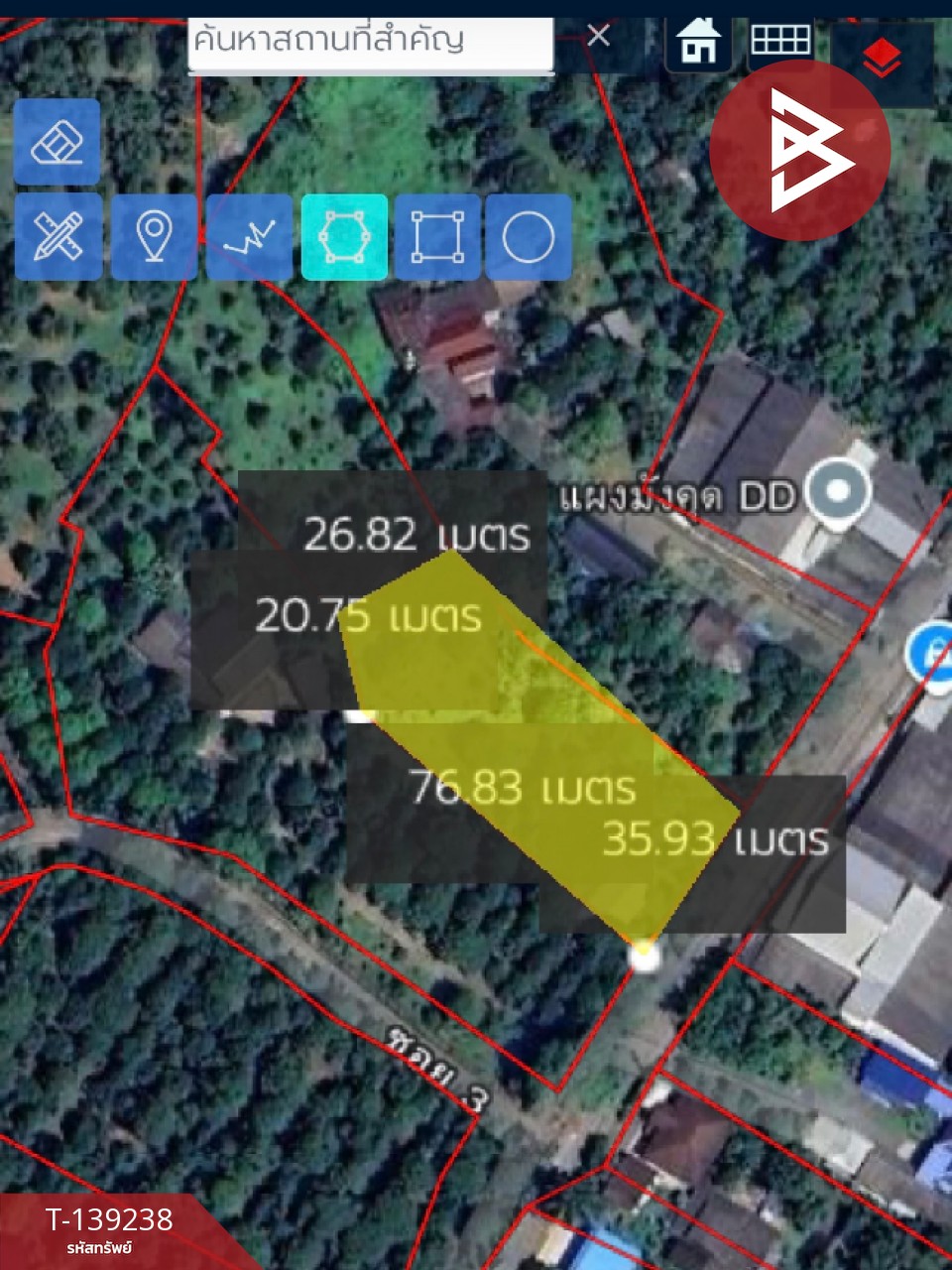Open the grid table icon
Image resolution: width=952 pixels, height=1270 pixels.
(780, 41)
